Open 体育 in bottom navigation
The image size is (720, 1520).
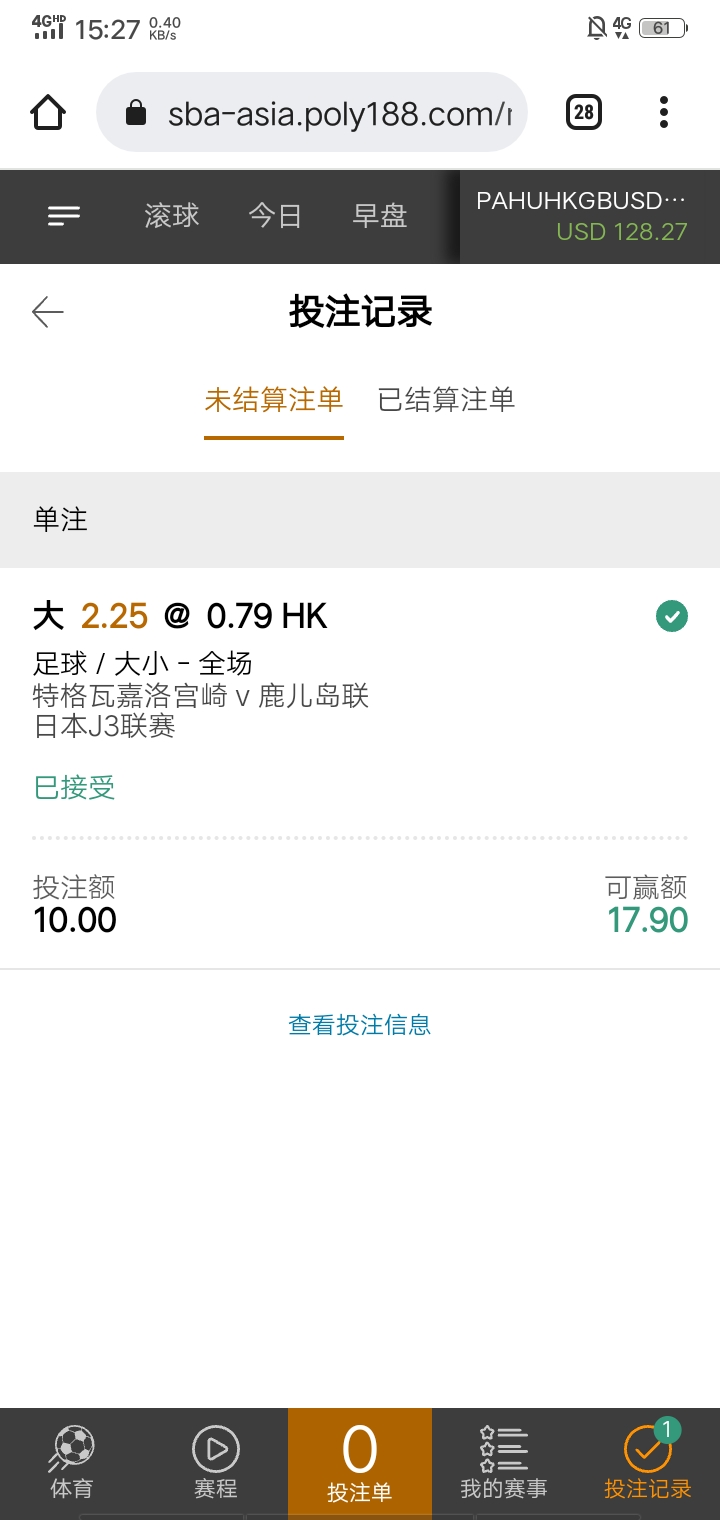[x=72, y=1463]
